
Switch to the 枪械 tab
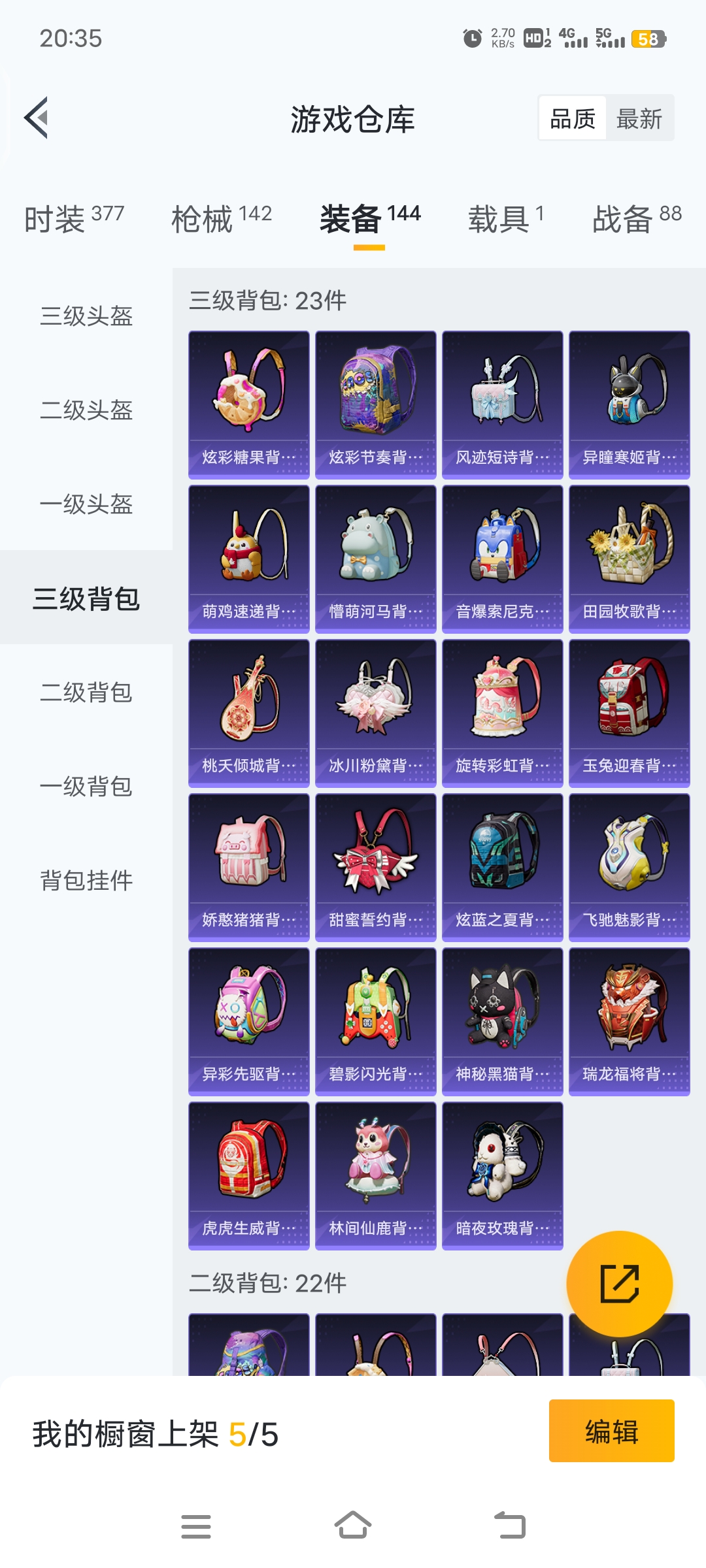coord(222,218)
